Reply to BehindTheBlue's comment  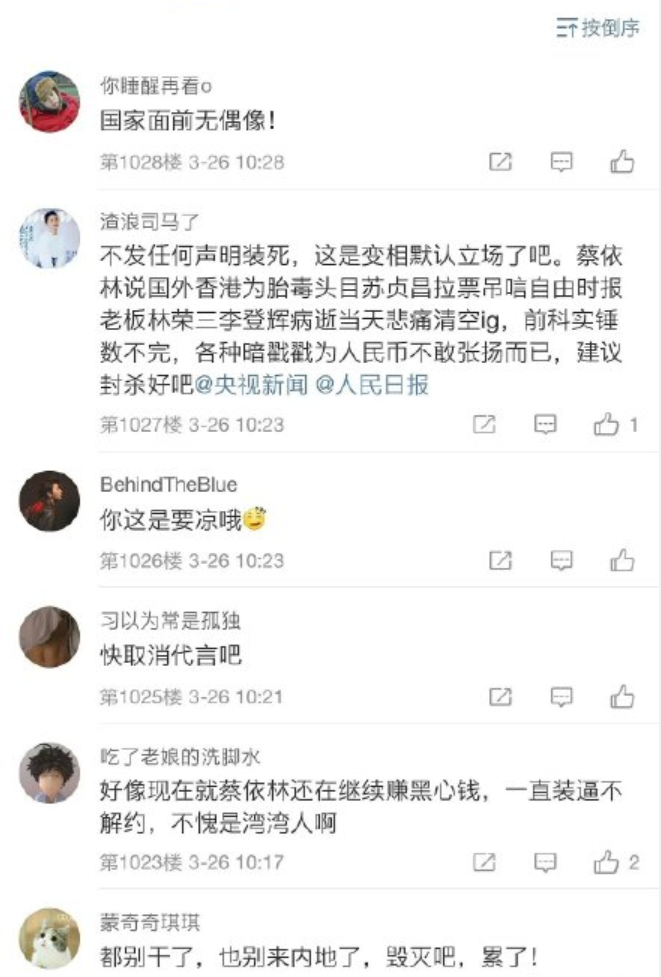click(x=561, y=561)
